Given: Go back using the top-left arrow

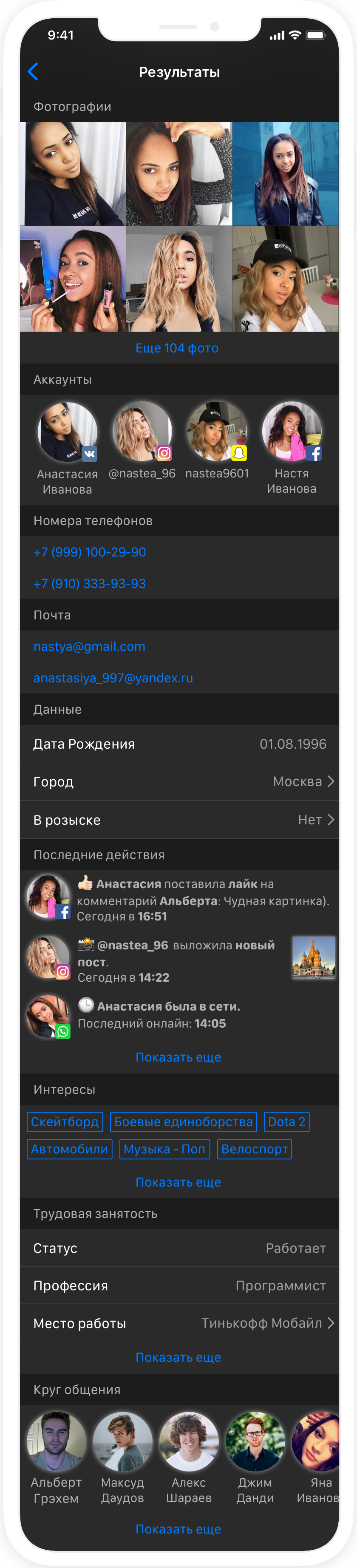Looking at the screenshot, I should (33, 71).
